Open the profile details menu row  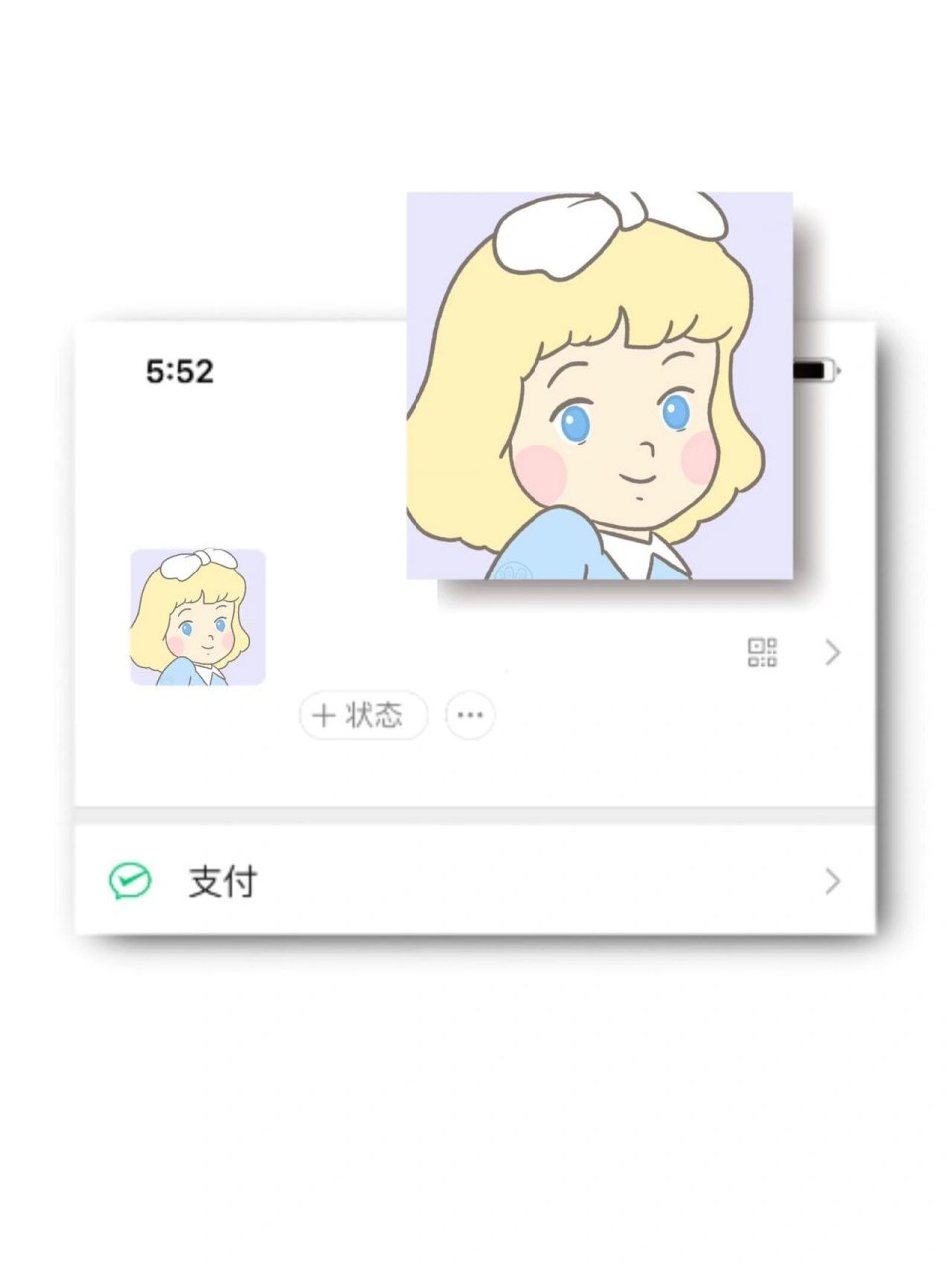(476, 652)
